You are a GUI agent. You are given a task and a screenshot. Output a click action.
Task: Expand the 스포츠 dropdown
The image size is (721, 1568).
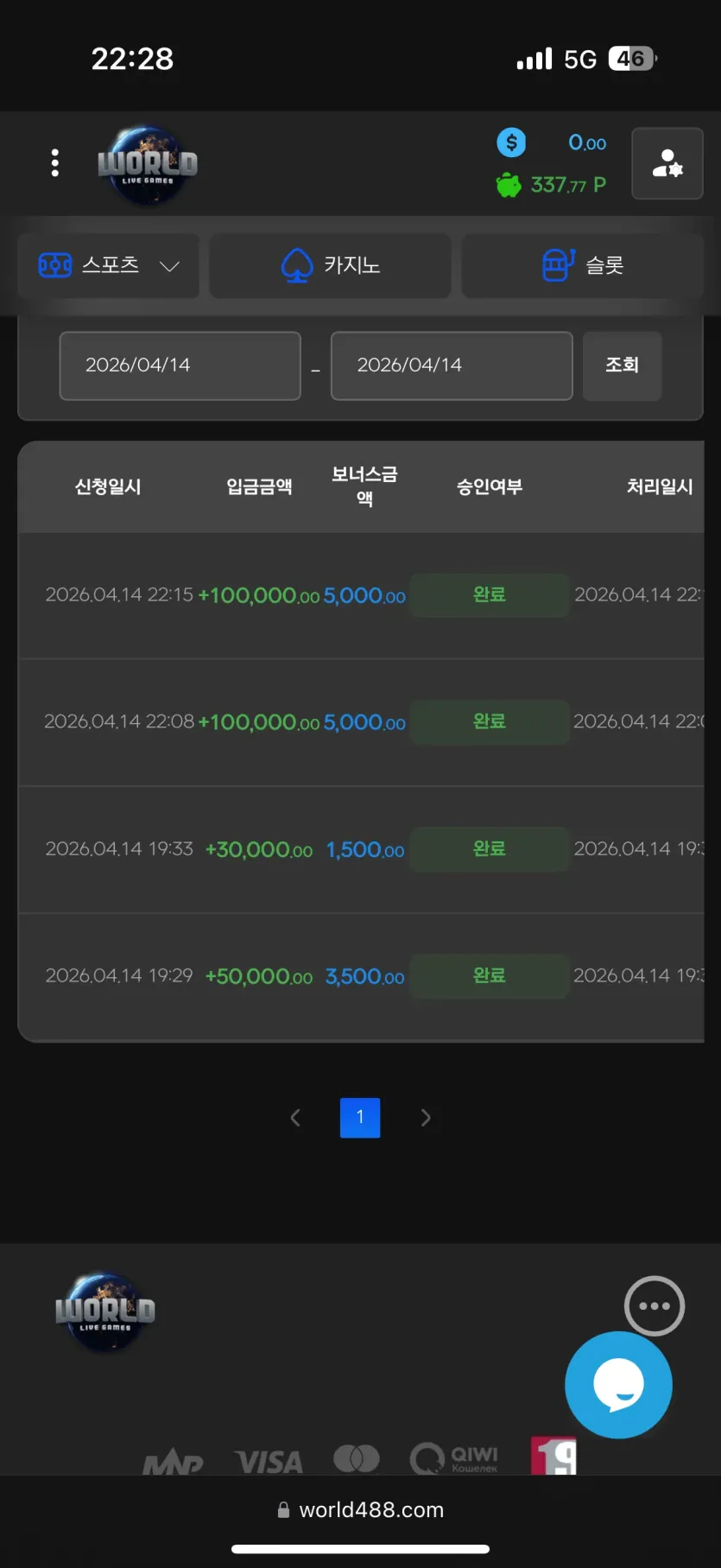109,265
